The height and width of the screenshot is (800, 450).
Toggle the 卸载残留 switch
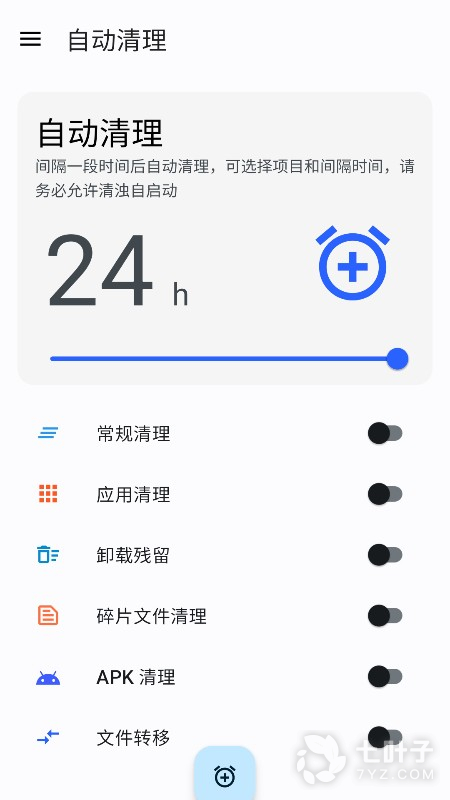385,555
